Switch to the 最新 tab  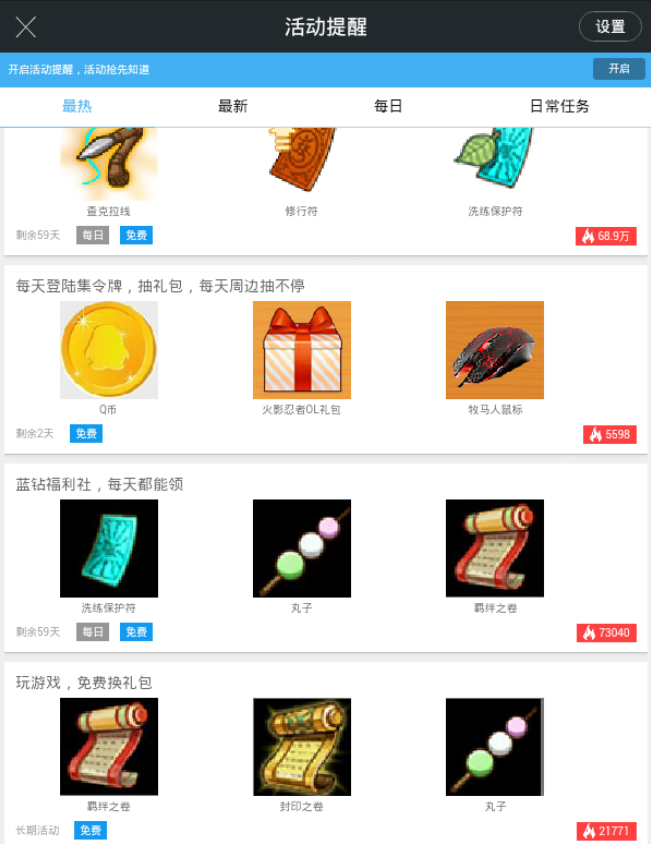coord(232,106)
